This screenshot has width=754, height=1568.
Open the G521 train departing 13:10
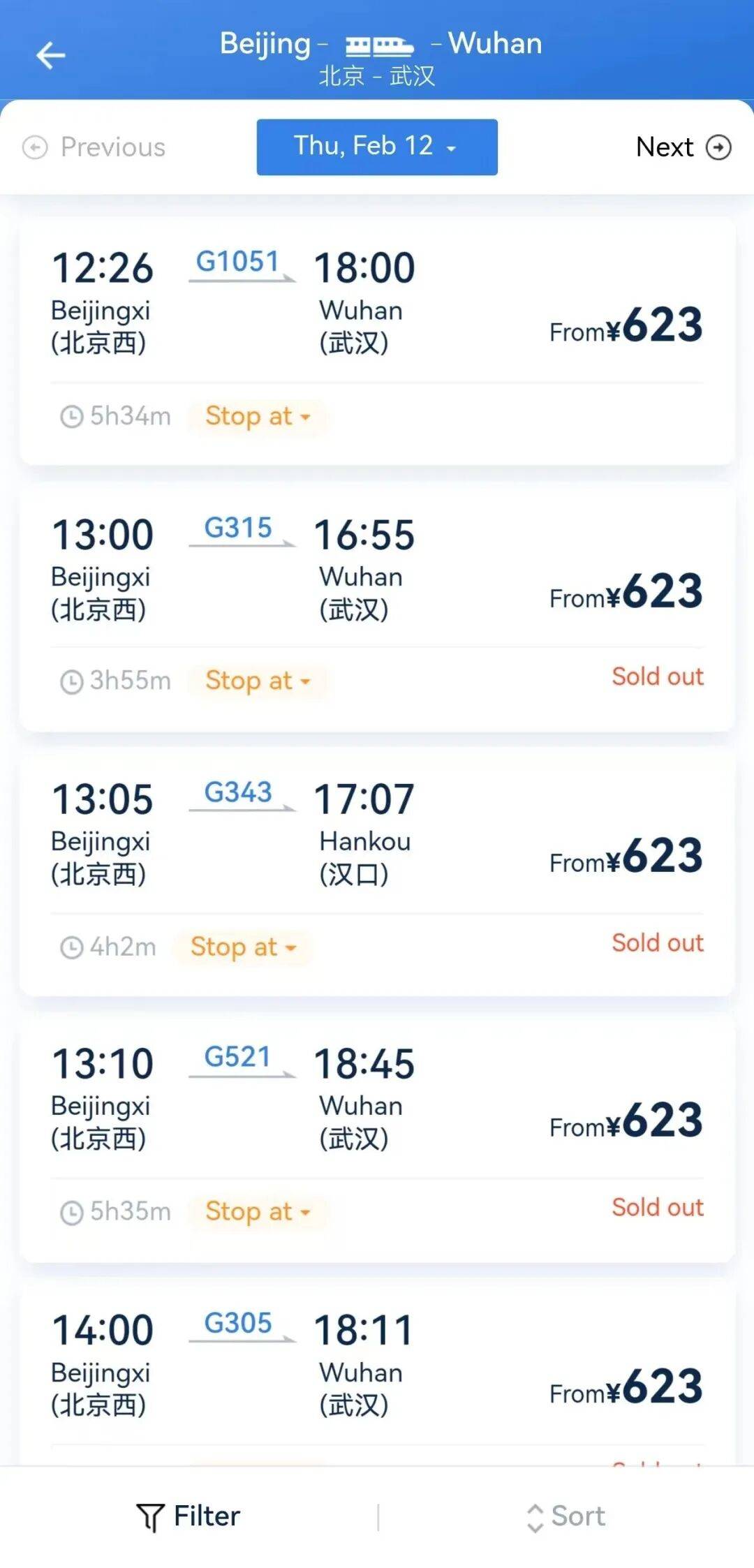377,1103
